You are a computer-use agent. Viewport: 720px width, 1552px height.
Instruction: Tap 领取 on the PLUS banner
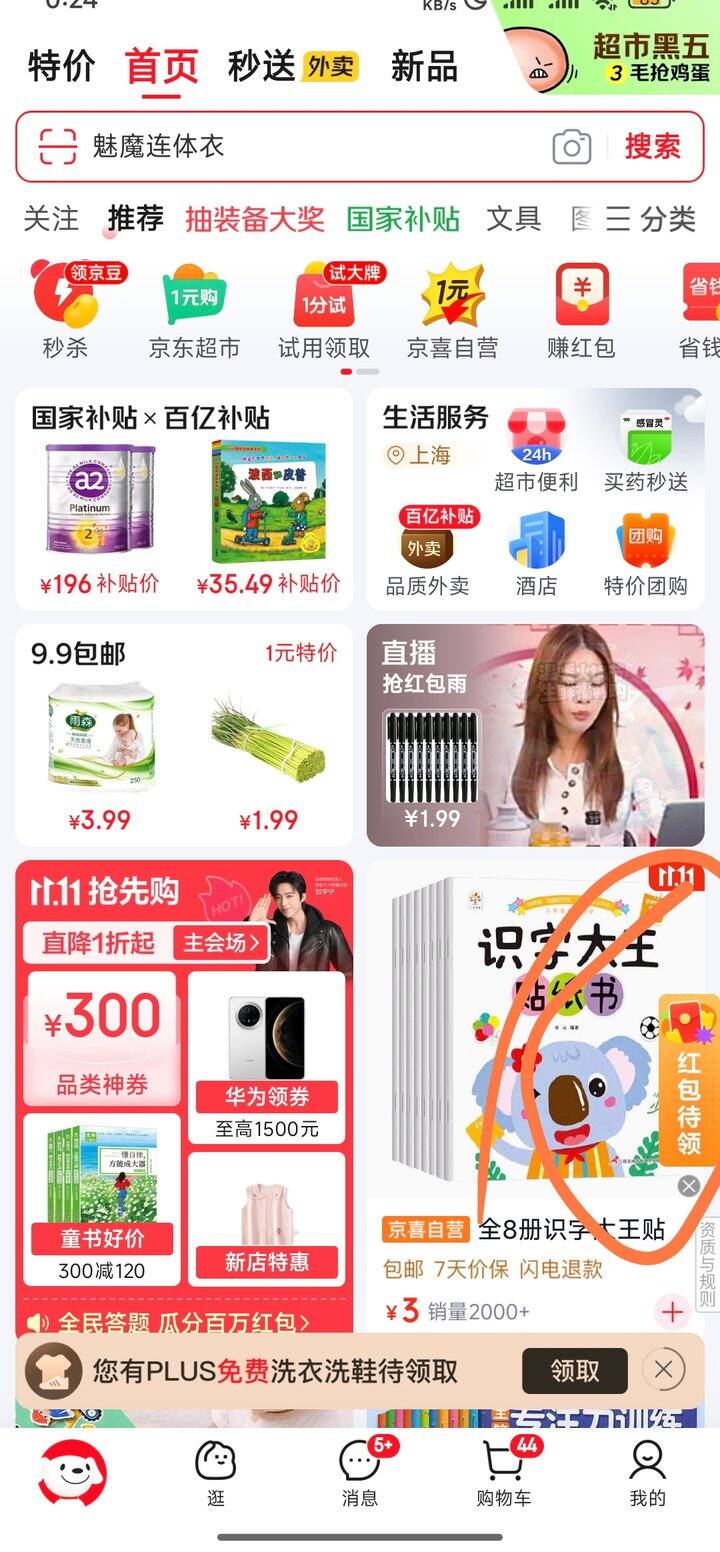click(x=574, y=1371)
